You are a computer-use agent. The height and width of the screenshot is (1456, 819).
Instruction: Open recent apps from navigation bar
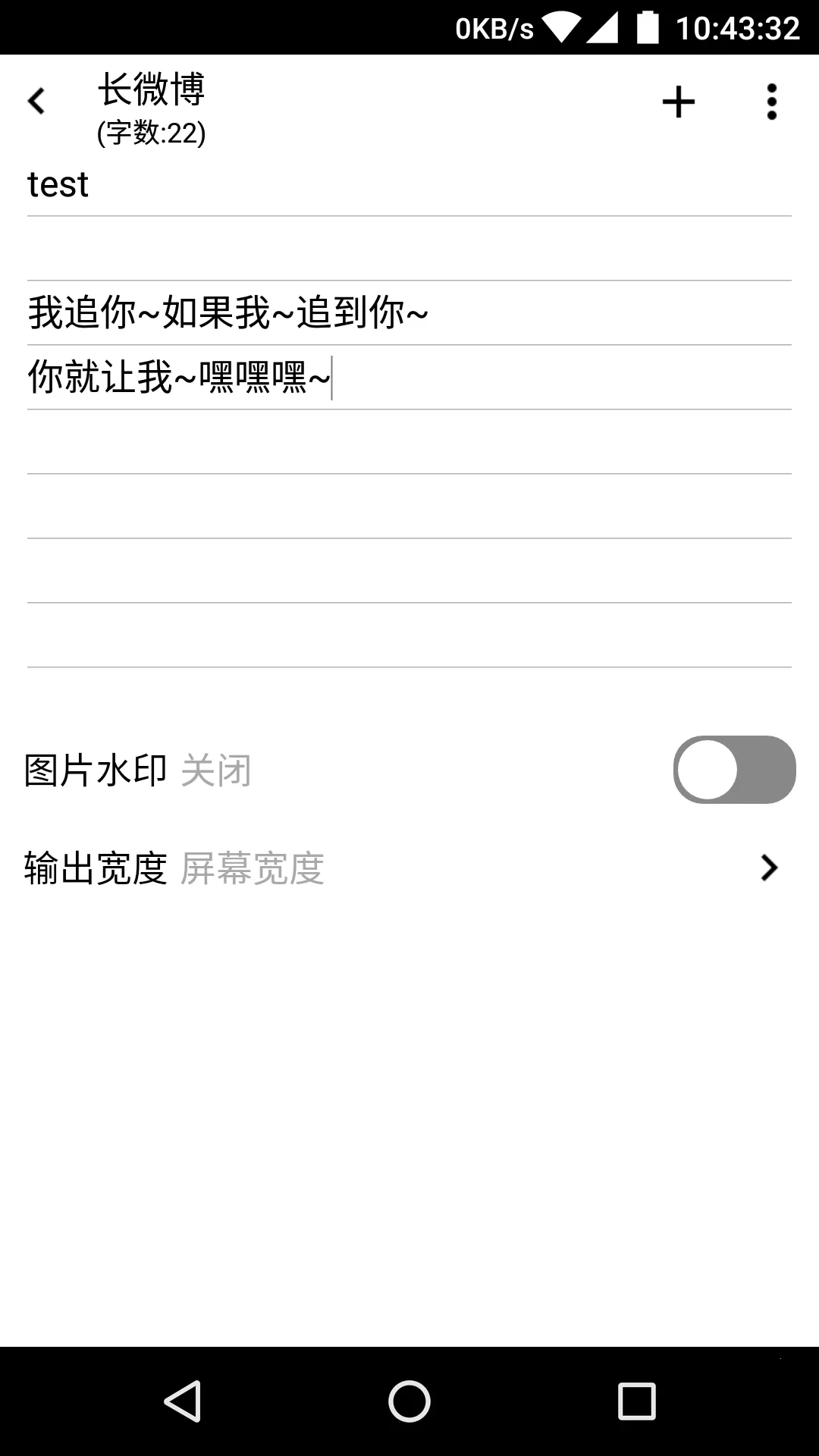click(636, 1401)
